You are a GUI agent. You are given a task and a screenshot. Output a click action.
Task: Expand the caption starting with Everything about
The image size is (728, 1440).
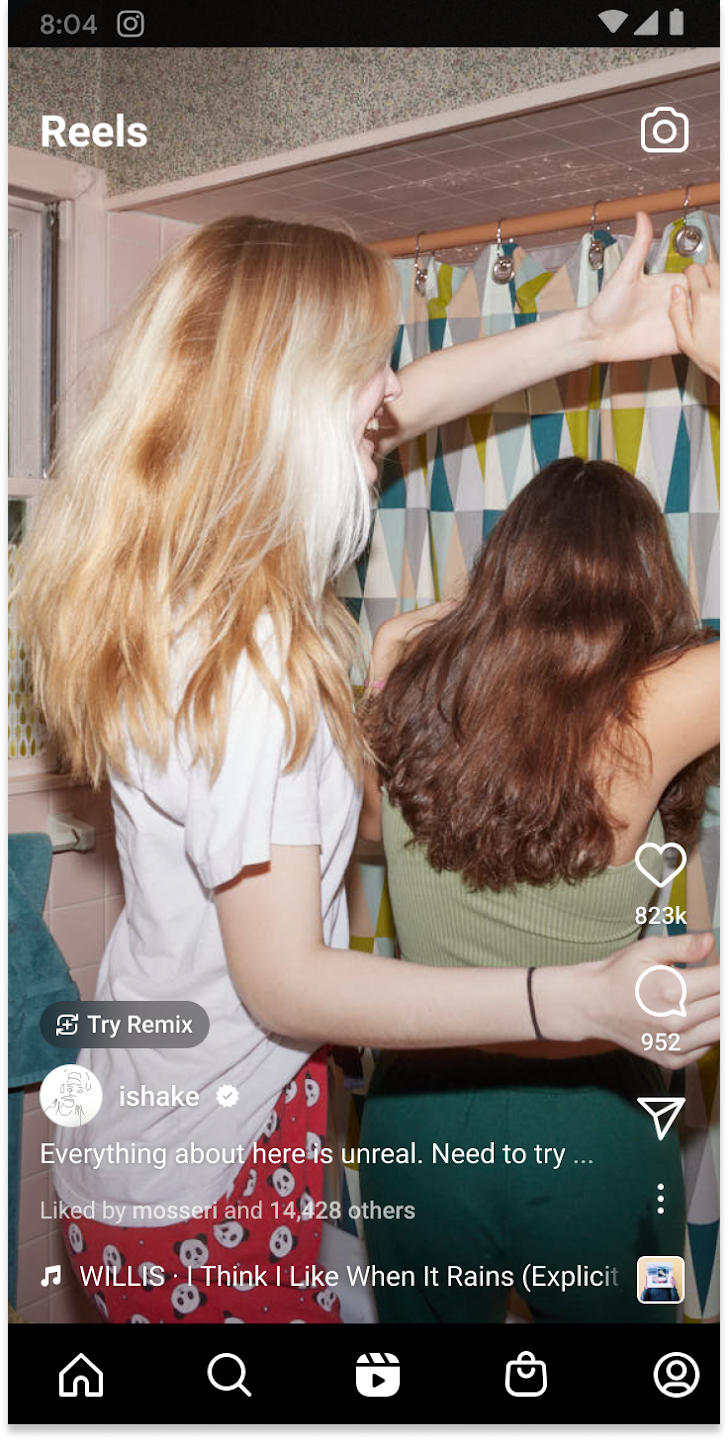click(316, 1154)
